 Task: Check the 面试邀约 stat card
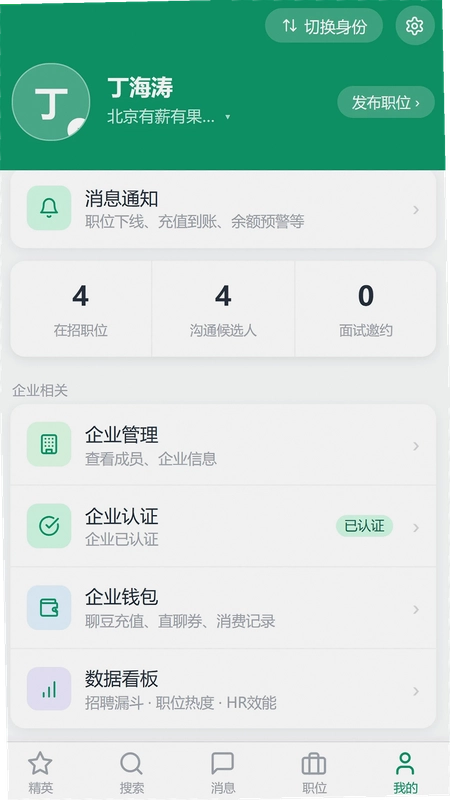click(x=365, y=309)
